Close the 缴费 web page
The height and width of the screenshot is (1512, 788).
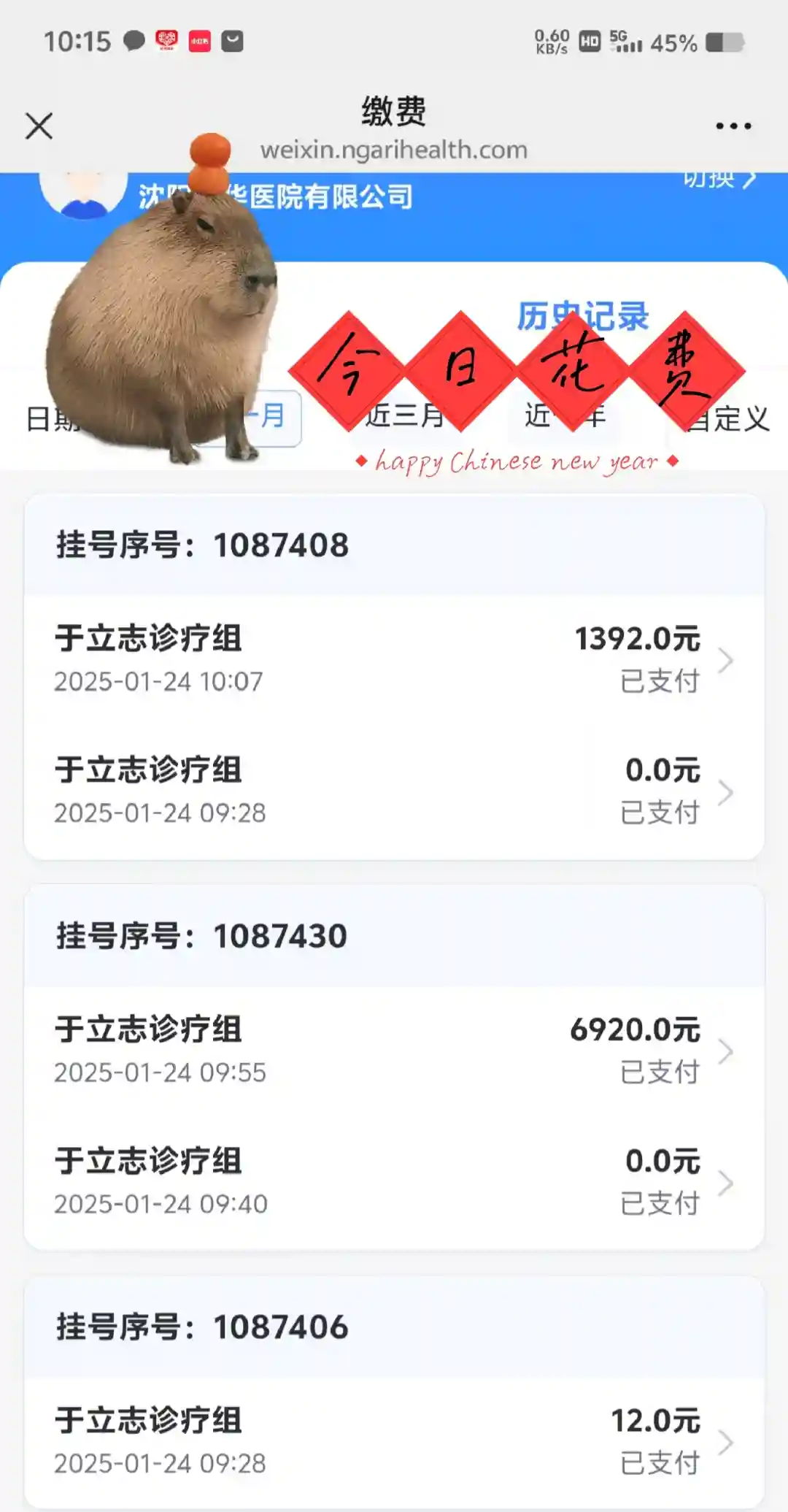[x=39, y=126]
